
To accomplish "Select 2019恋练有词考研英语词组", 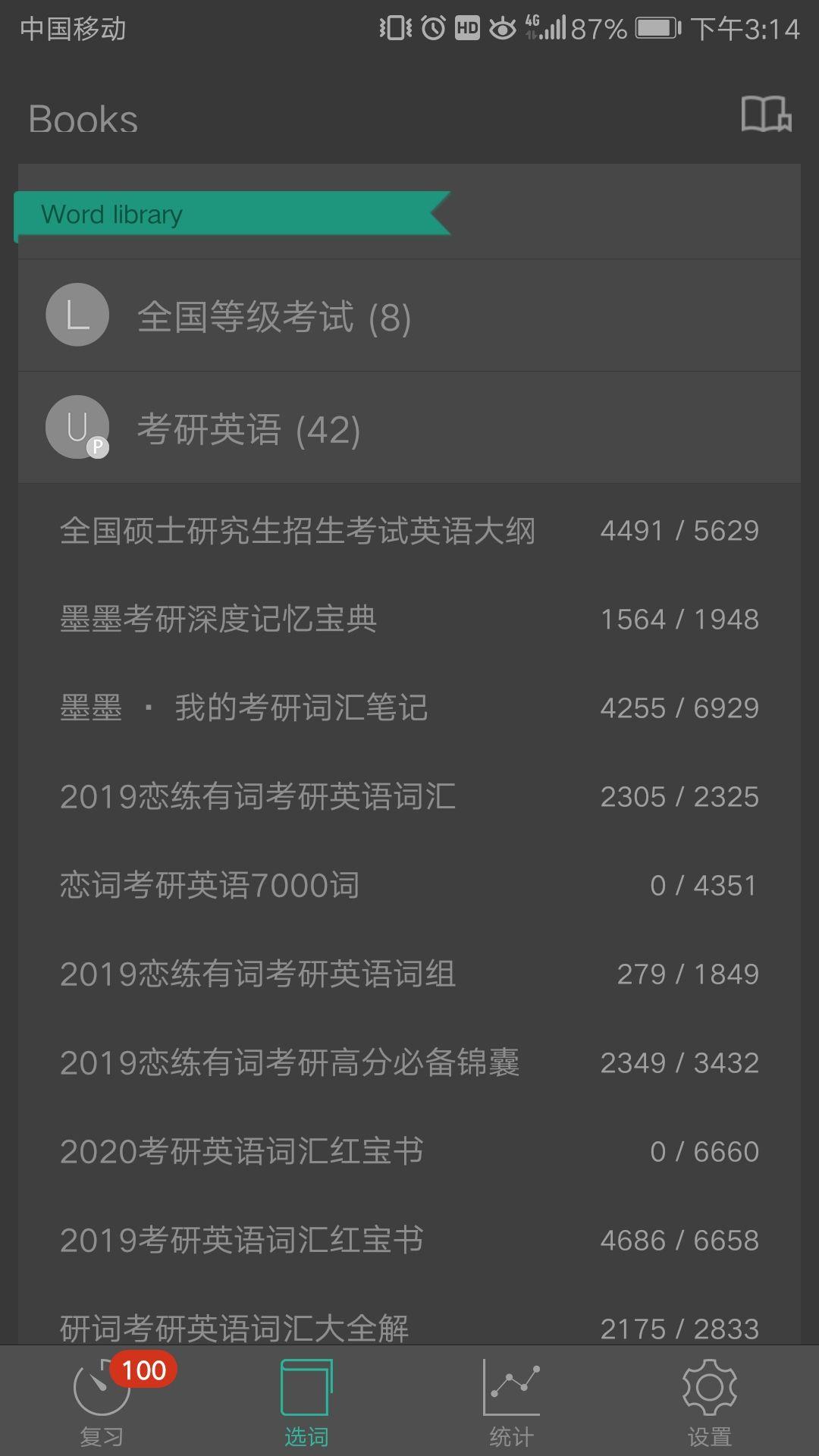I will [x=409, y=974].
